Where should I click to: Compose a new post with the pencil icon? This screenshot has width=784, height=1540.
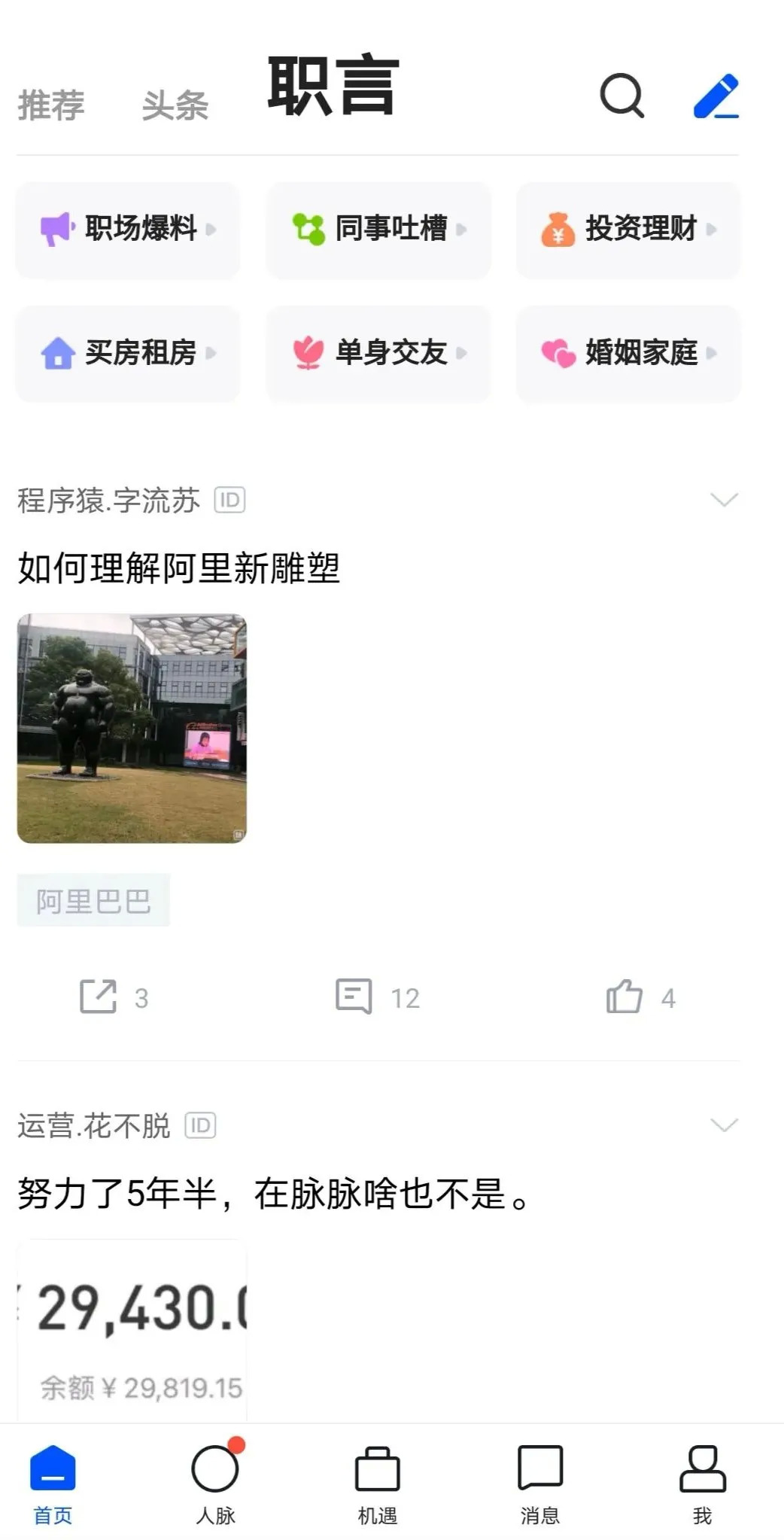pos(716,96)
